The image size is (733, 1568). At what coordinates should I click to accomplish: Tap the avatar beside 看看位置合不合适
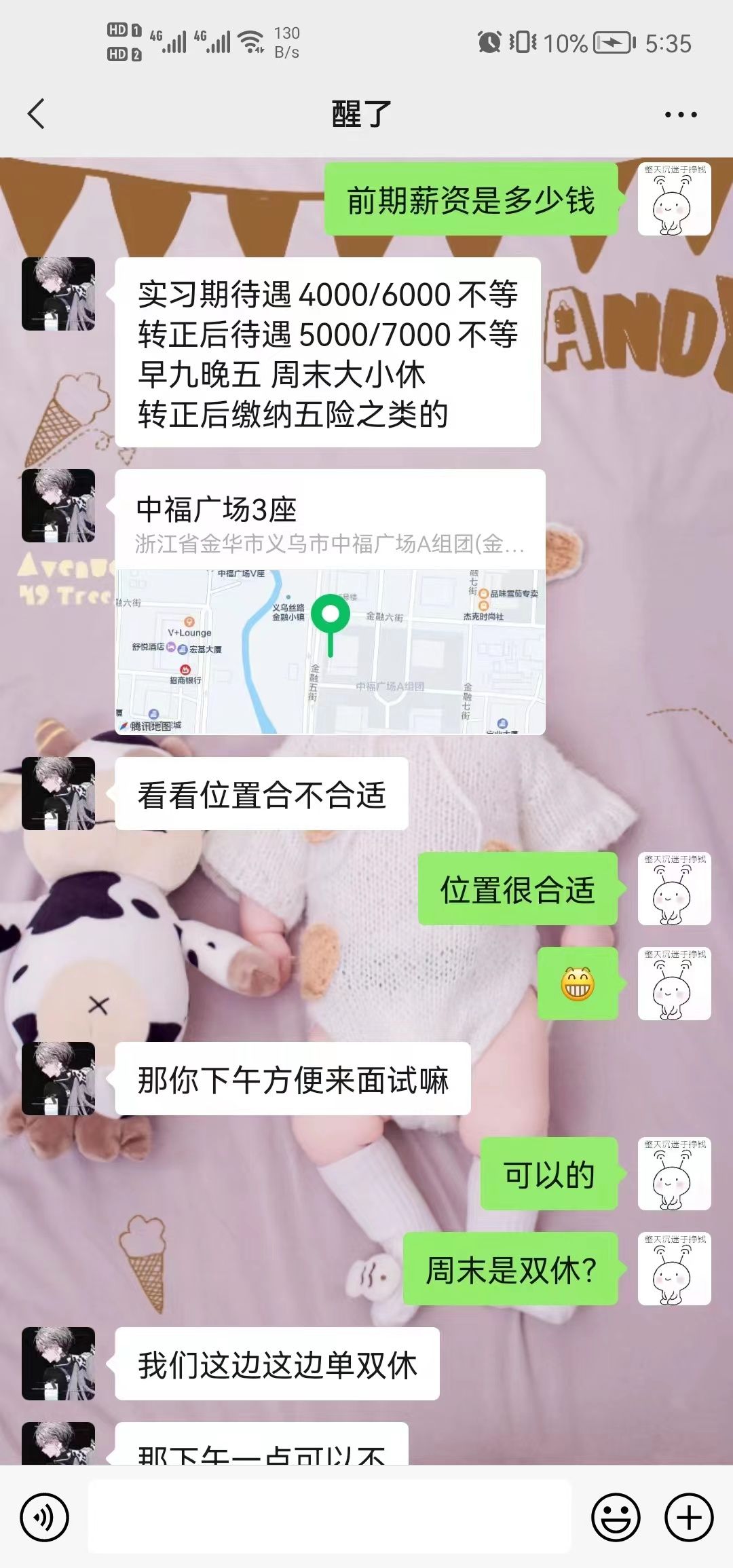[x=58, y=793]
